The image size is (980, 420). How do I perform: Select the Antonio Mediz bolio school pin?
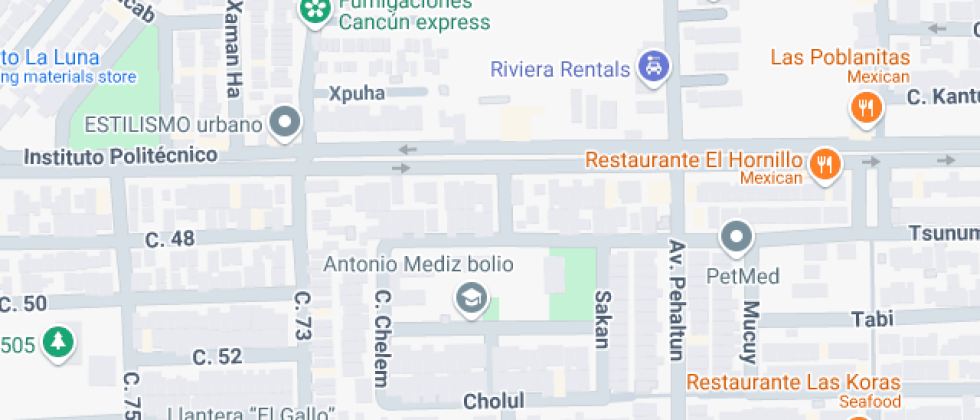468,296
